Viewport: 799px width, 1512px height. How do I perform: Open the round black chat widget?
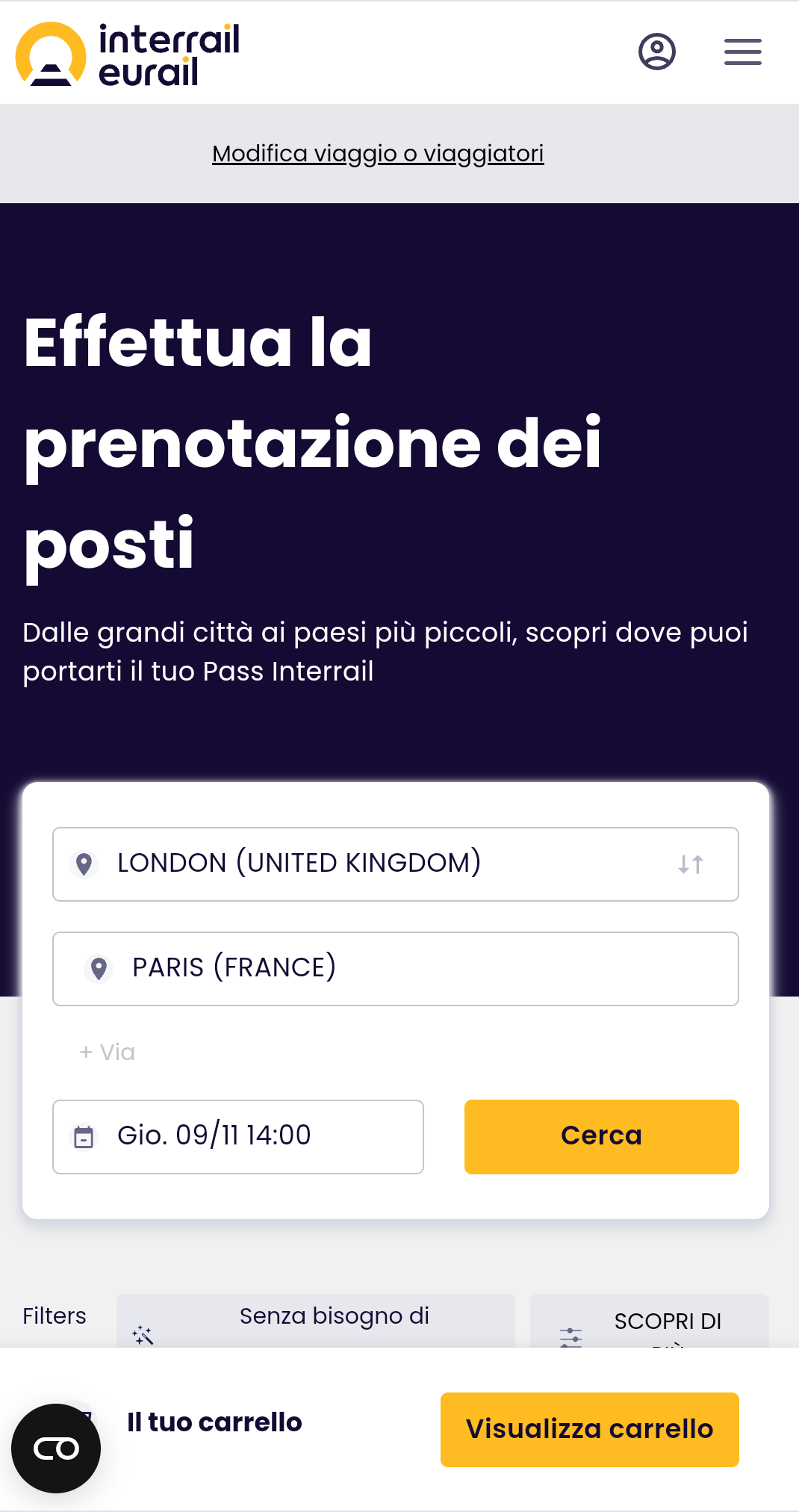56,1449
